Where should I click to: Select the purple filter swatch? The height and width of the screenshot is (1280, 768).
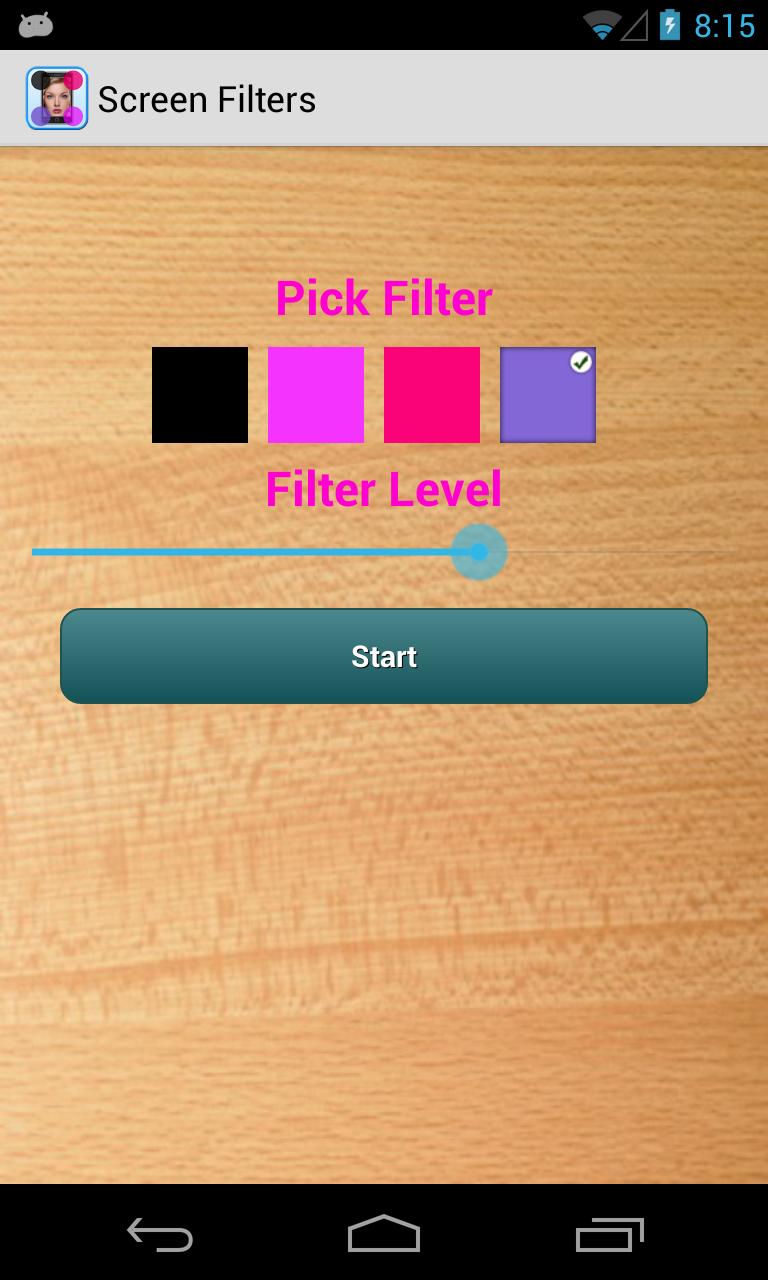tap(548, 395)
